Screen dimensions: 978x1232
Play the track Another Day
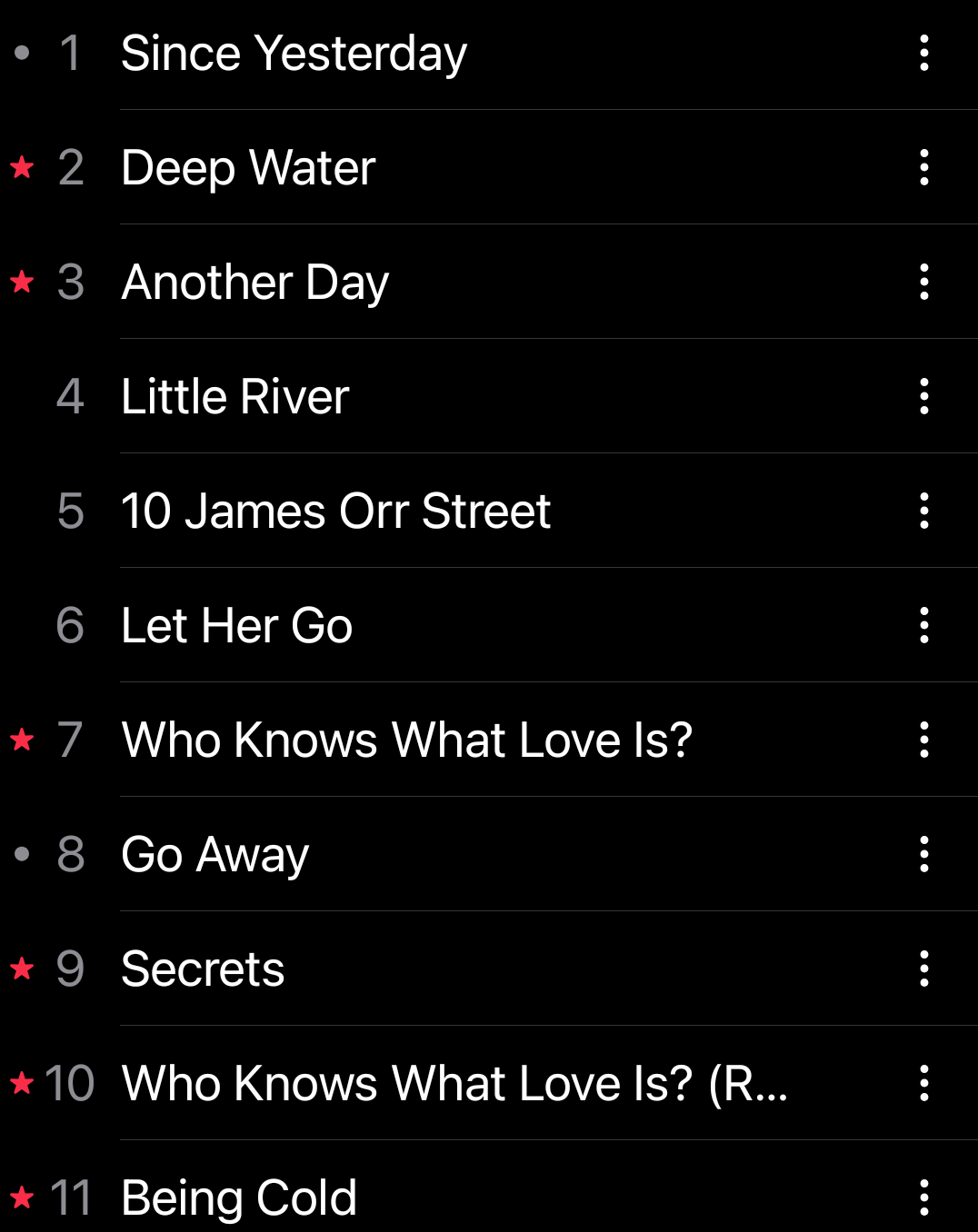click(254, 283)
